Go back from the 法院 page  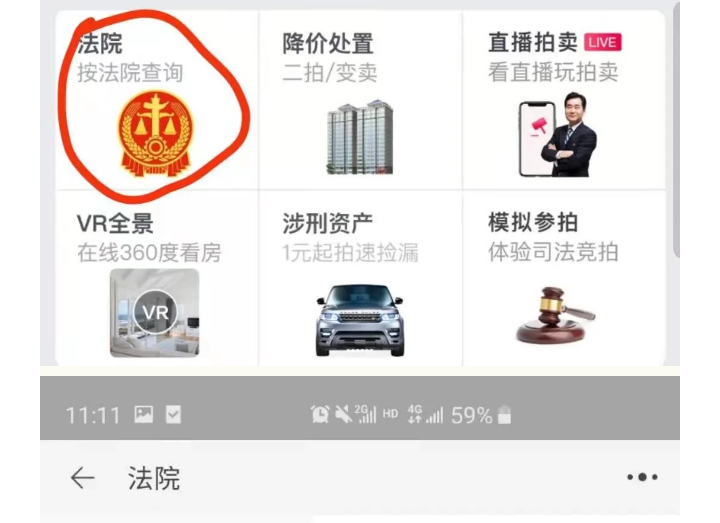click(82, 478)
